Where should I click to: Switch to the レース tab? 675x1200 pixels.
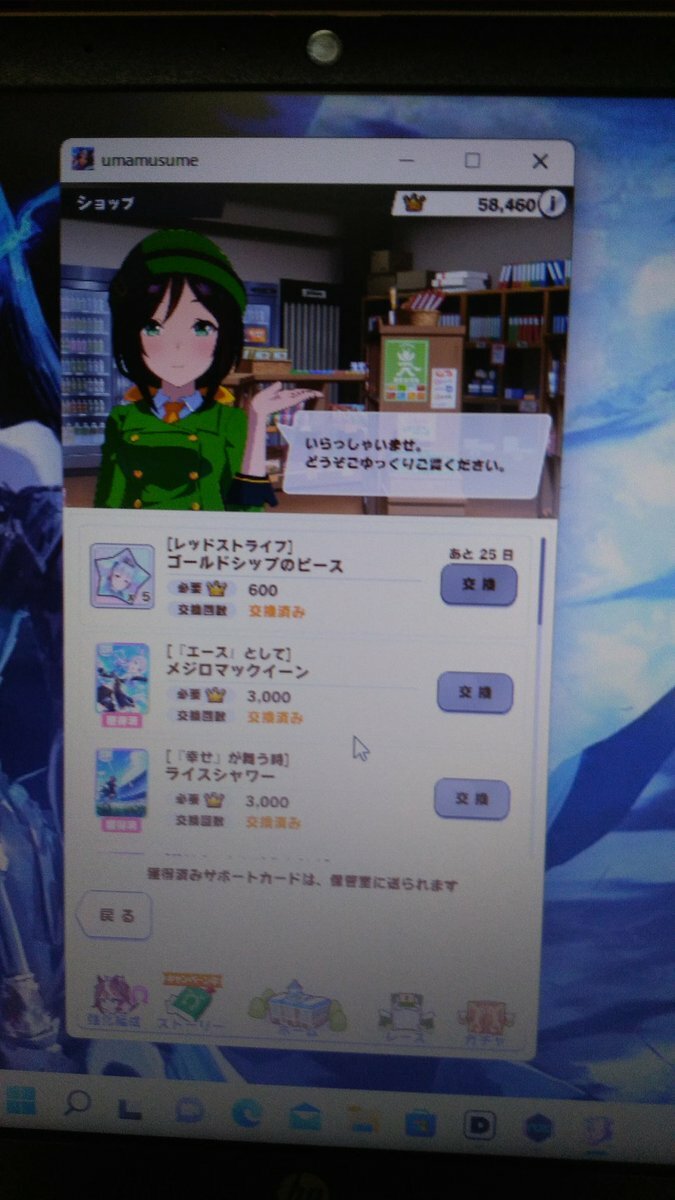click(x=405, y=1015)
